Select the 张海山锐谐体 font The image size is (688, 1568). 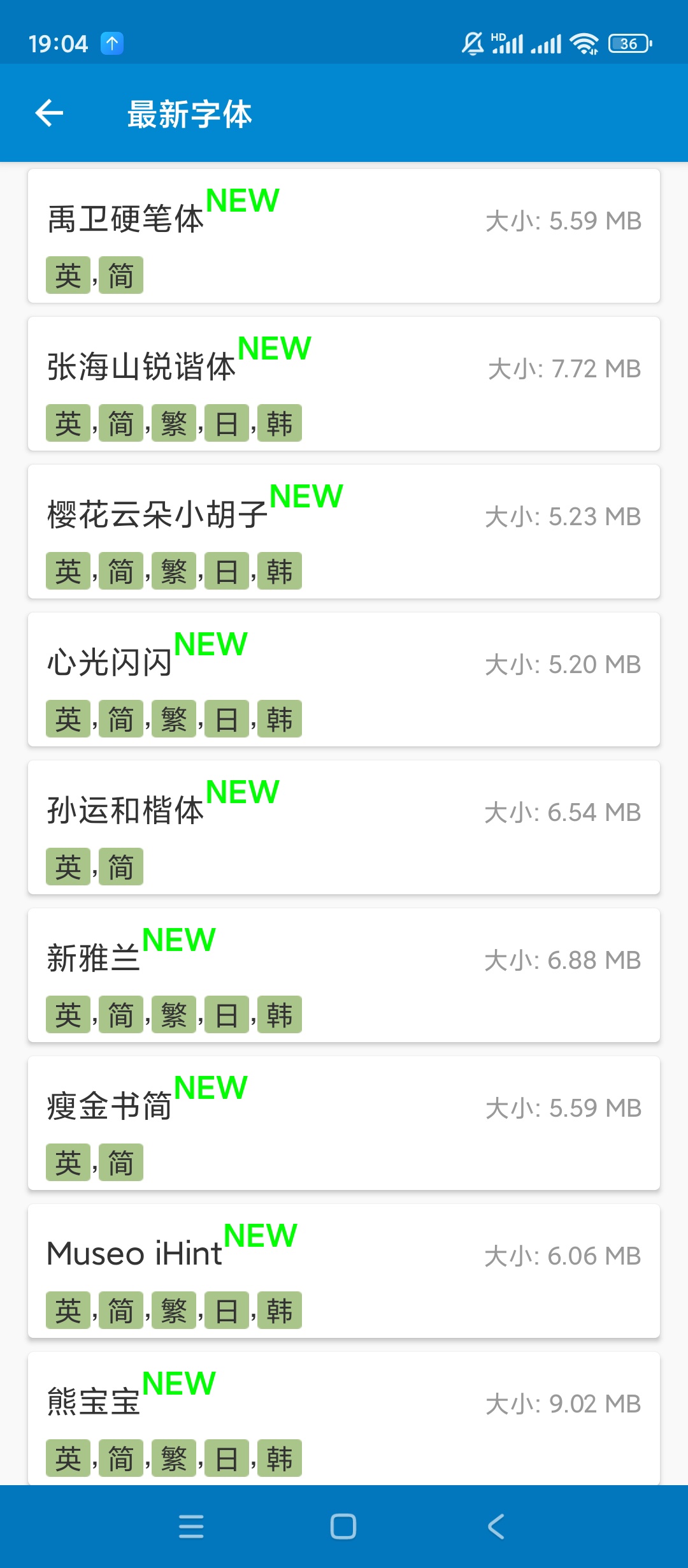344,384
